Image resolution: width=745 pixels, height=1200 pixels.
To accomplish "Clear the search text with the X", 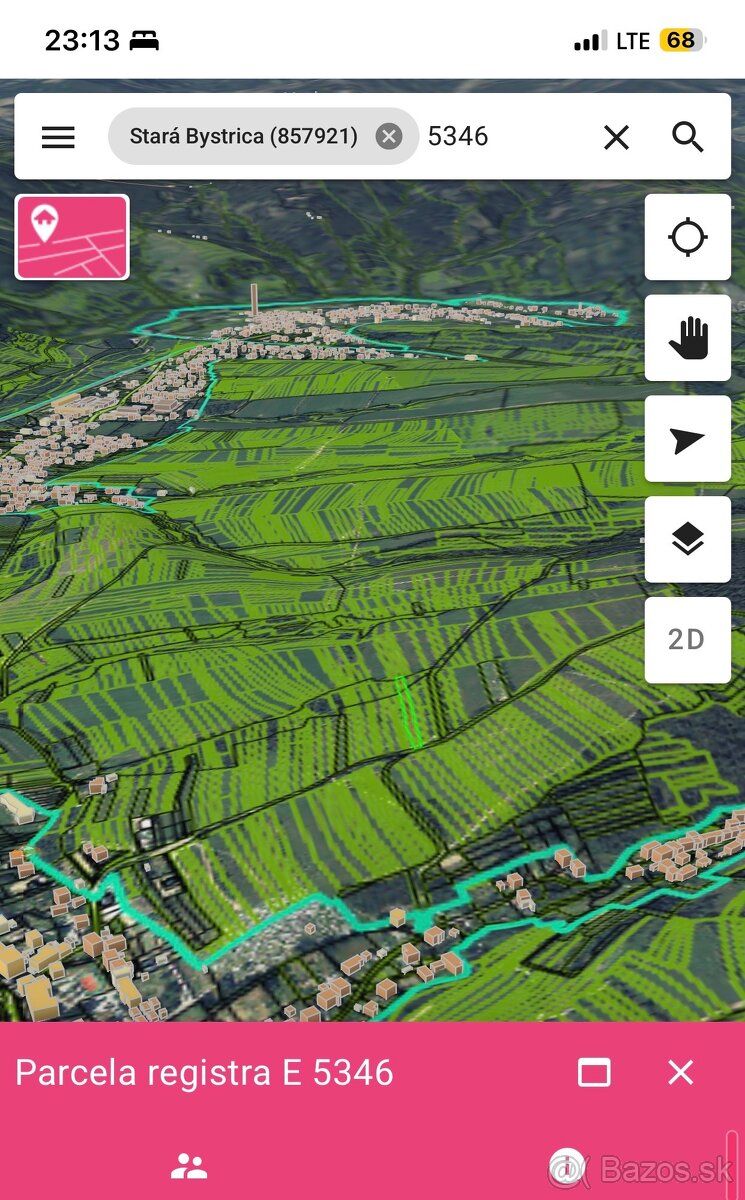I will (617, 137).
